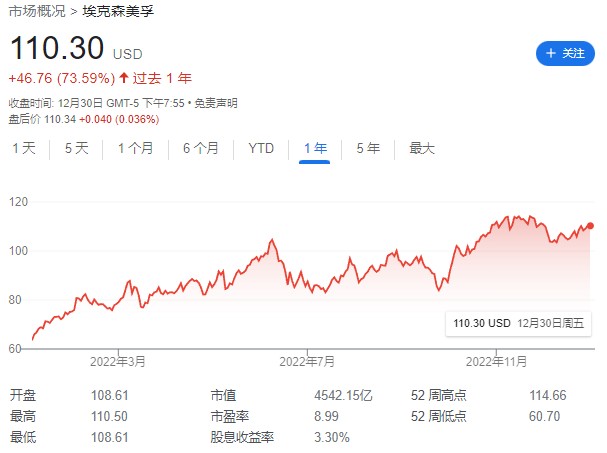Select the 1 年 range tab
Image resolution: width=607 pixels, height=453 pixels.
(315, 148)
